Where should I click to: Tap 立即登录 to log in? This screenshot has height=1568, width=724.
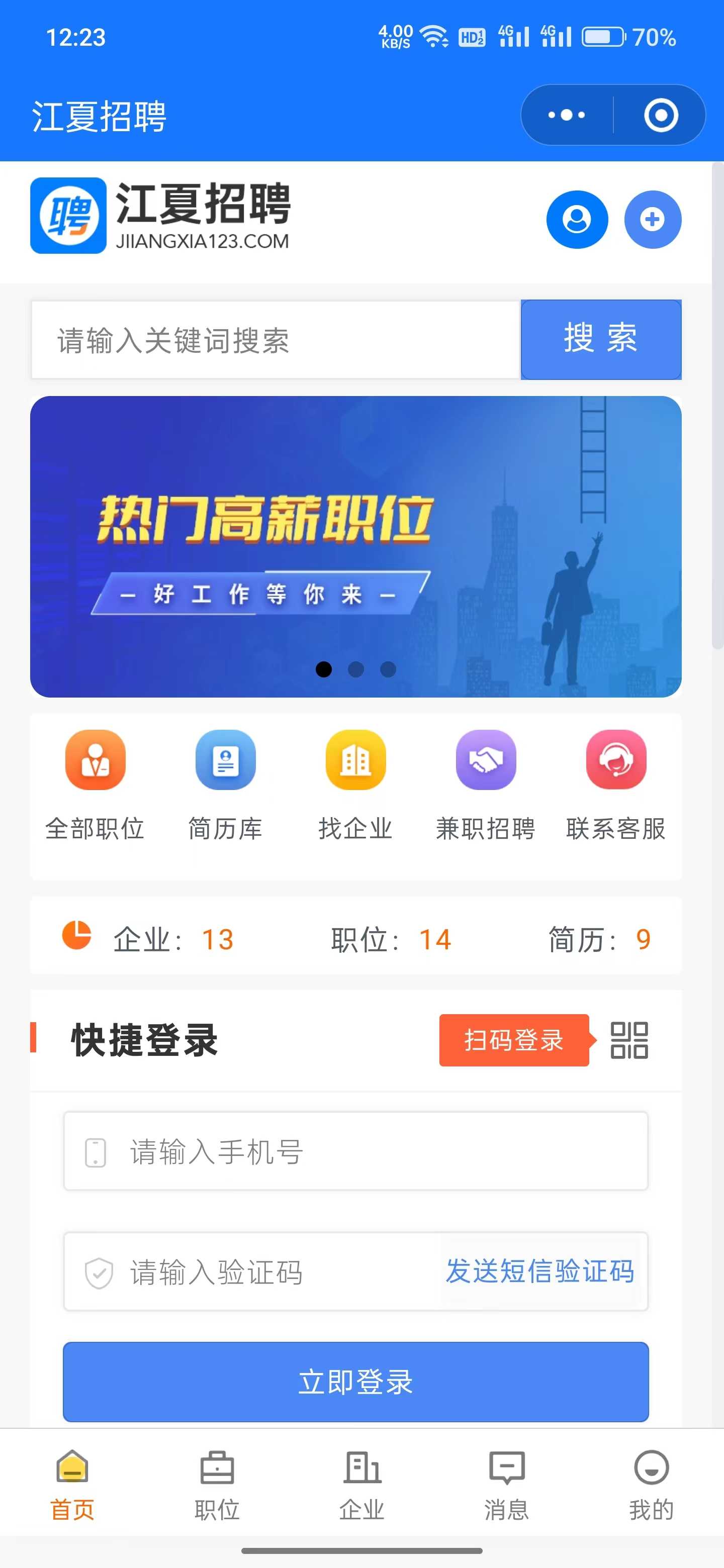(x=355, y=1381)
